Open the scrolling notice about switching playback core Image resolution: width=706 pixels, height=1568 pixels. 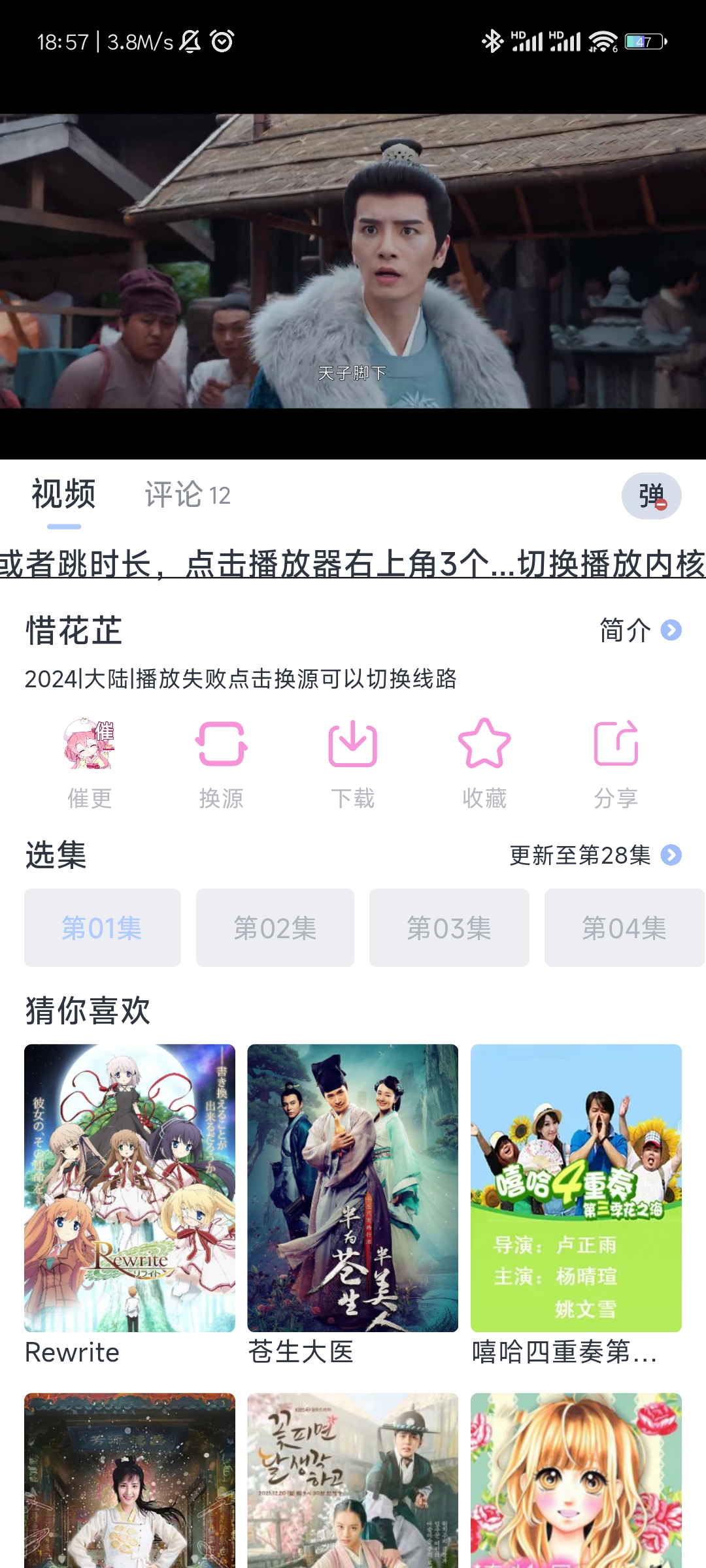click(x=353, y=564)
